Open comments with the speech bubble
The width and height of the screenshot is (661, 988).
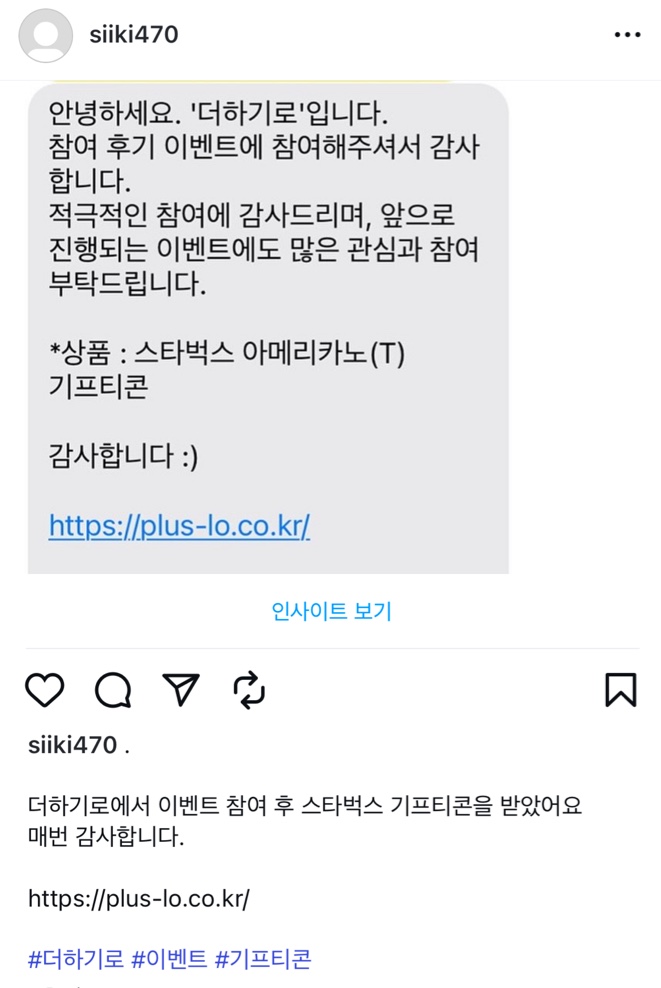click(x=113, y=690)
